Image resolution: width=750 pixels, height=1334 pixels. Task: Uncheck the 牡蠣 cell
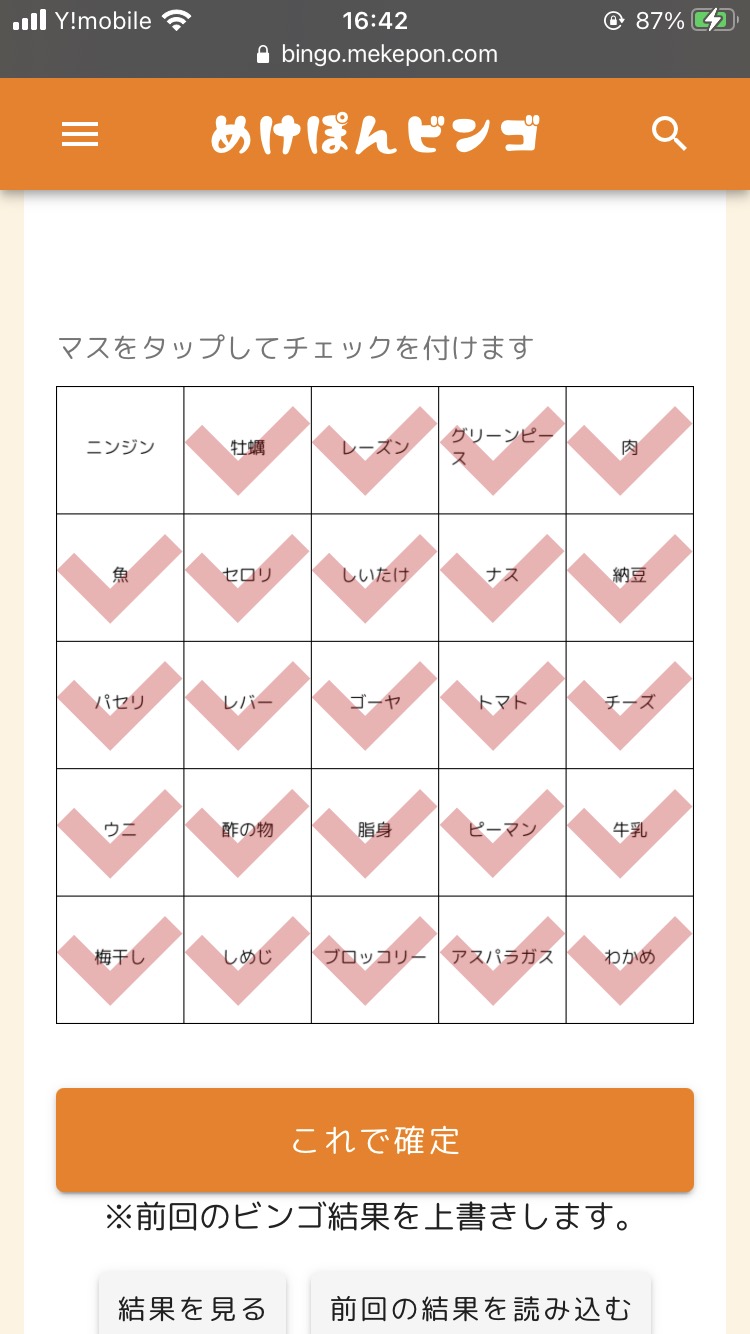pyautogui.click(x=247, y=450)
